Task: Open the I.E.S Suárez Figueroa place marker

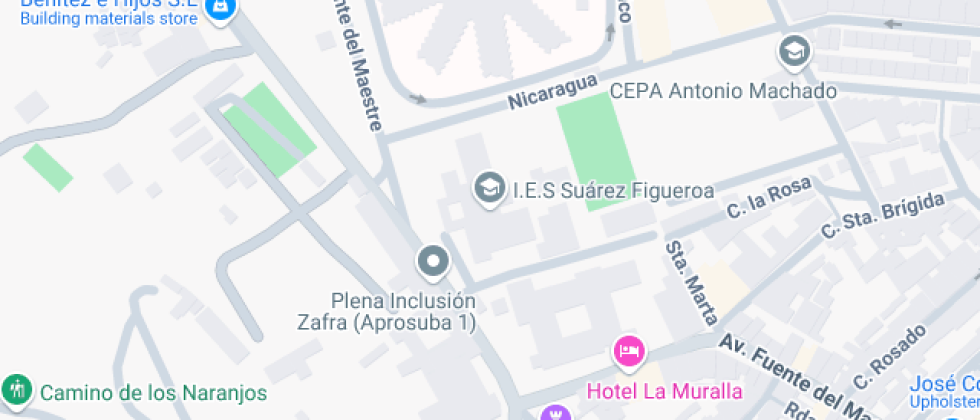Action: tap(489, 187)
